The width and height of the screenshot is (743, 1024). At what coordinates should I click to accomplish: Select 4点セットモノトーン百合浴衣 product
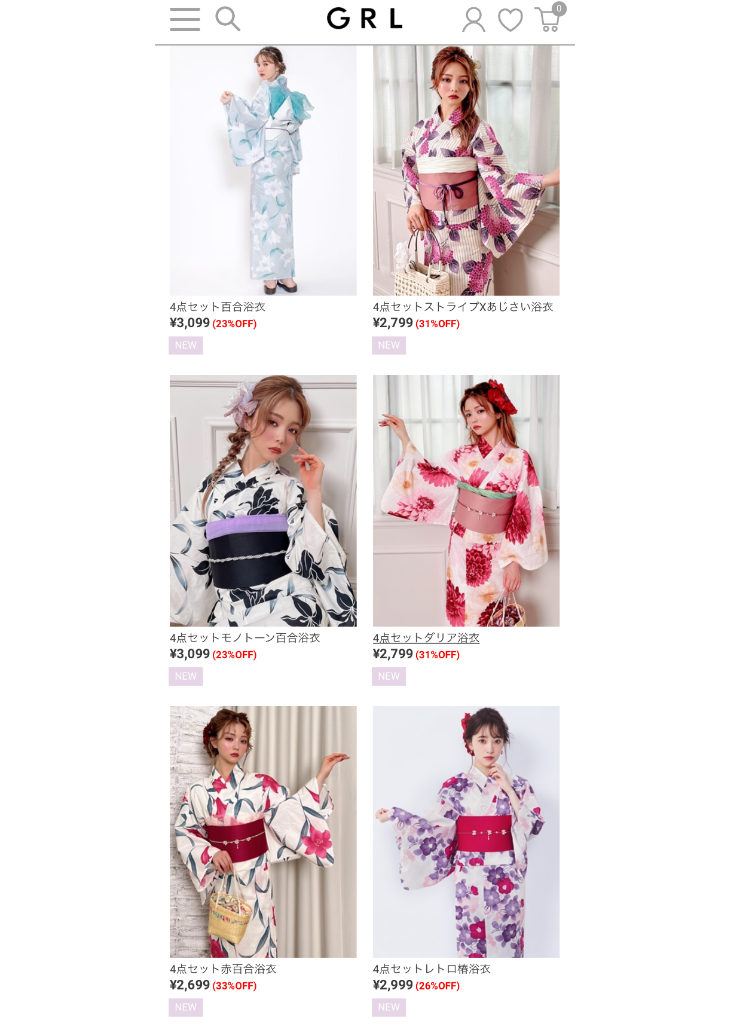263,500
